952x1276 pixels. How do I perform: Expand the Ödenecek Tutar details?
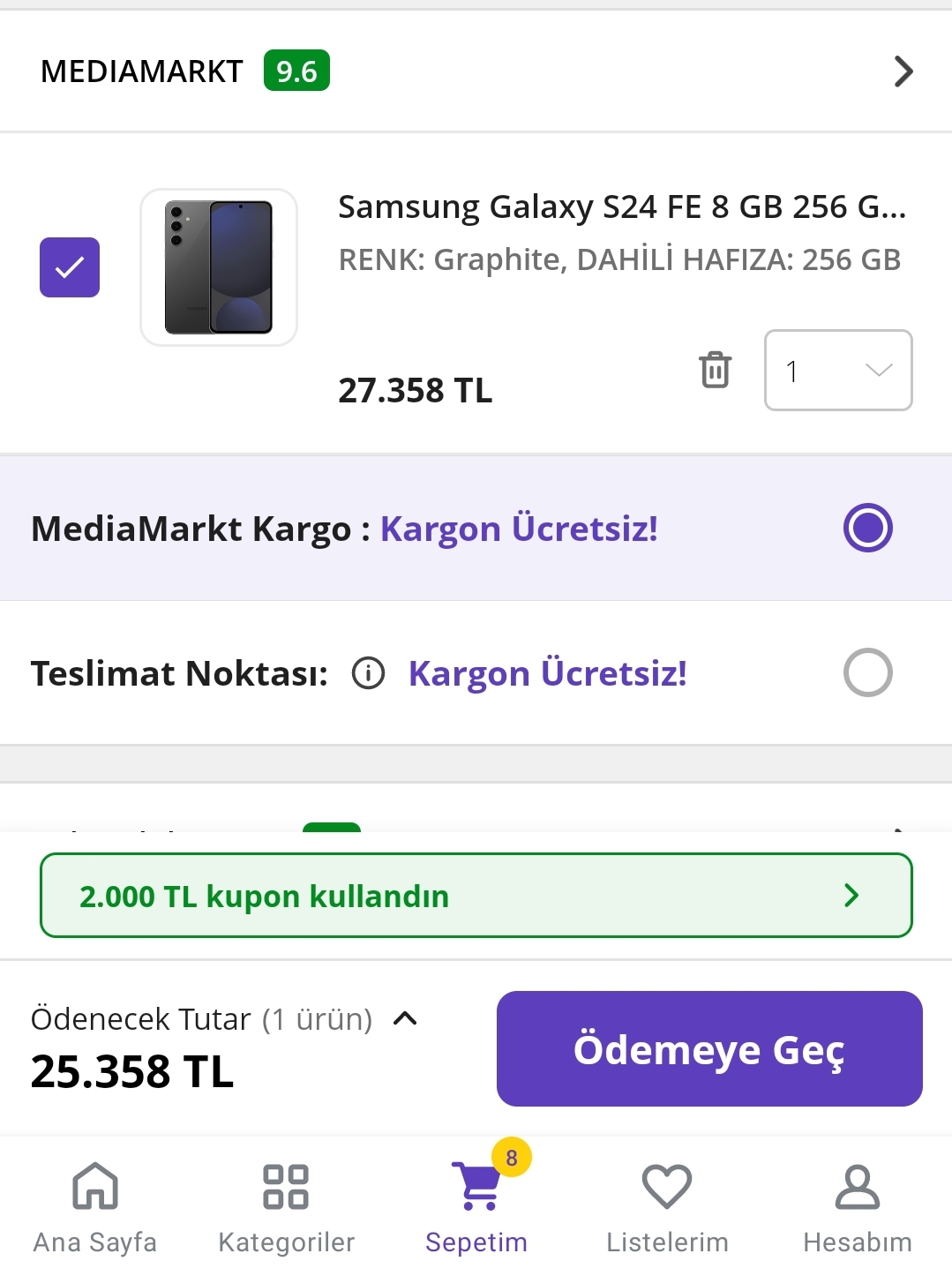(x=405, y=1018)
